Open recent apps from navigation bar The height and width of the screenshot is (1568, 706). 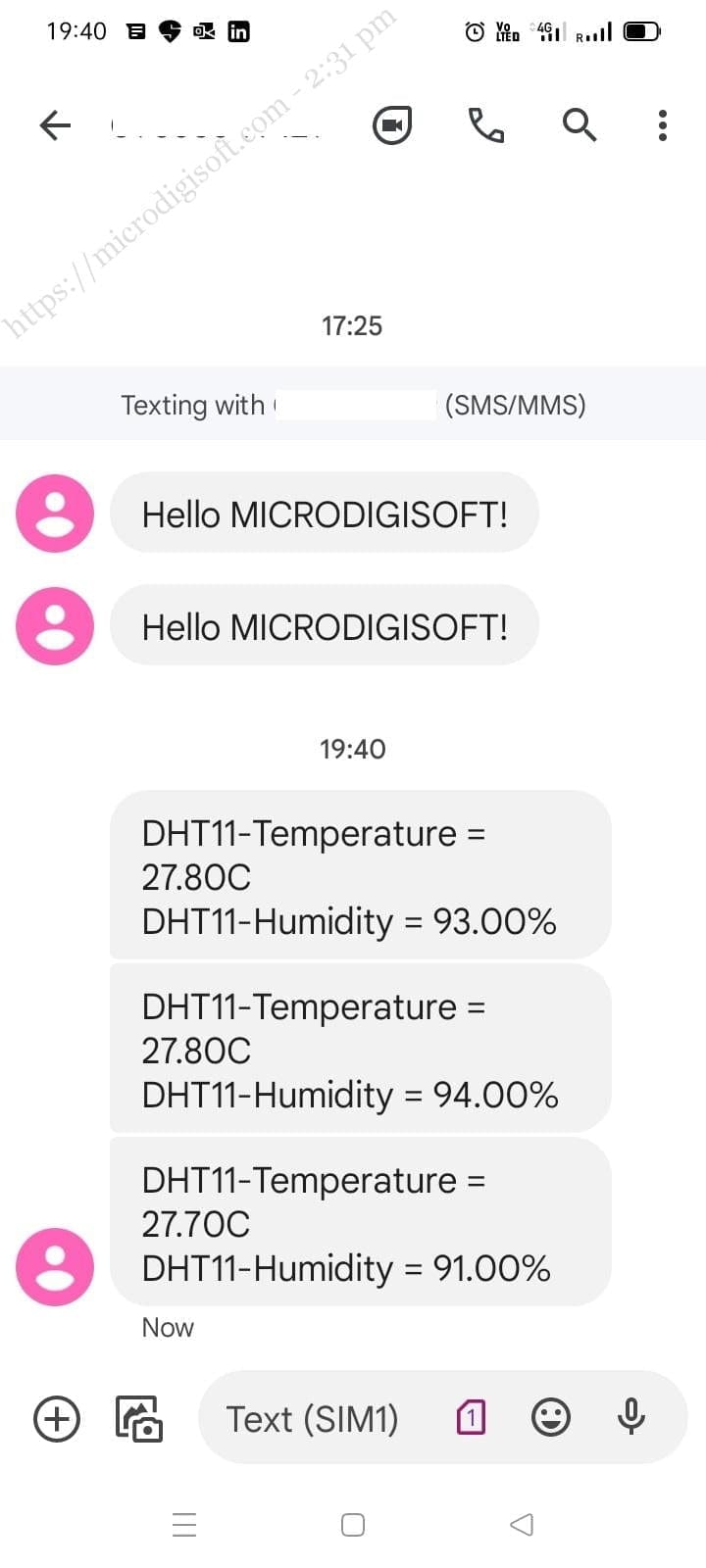click(184, 1524)
